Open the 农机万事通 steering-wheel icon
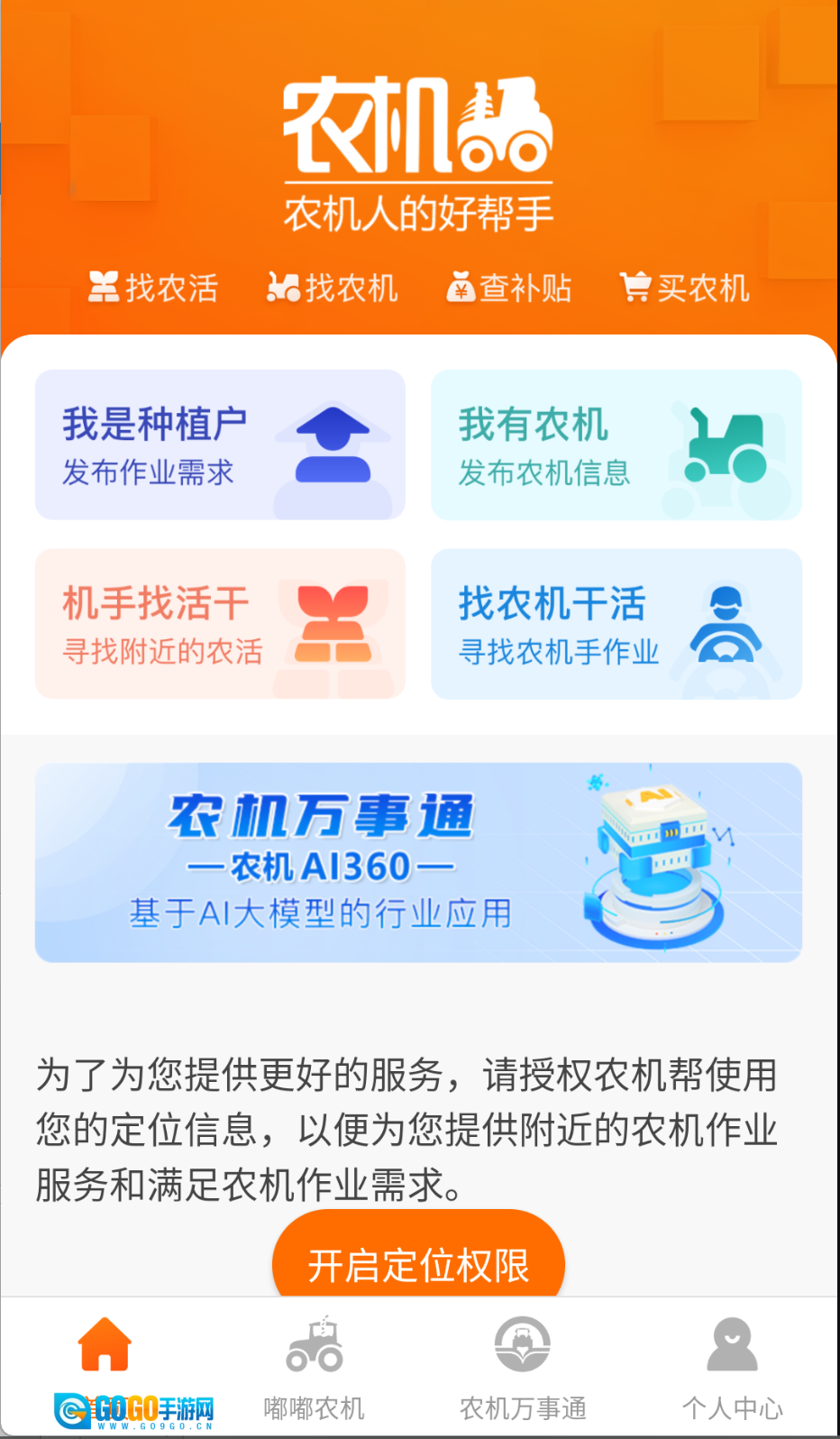Screen dimensions: 840x1439 tap(522, 1343)
